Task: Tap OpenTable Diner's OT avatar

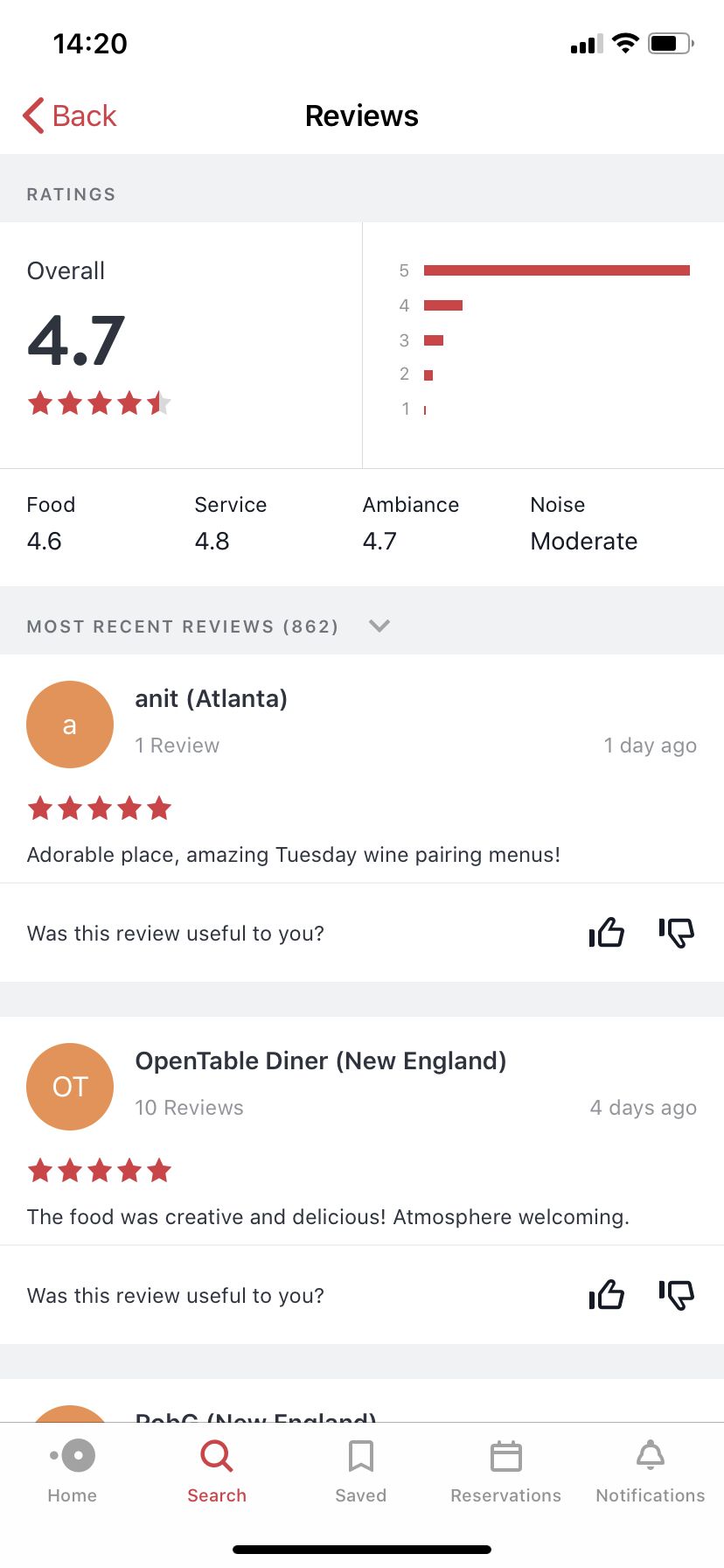Action: tap(70, 1086)
